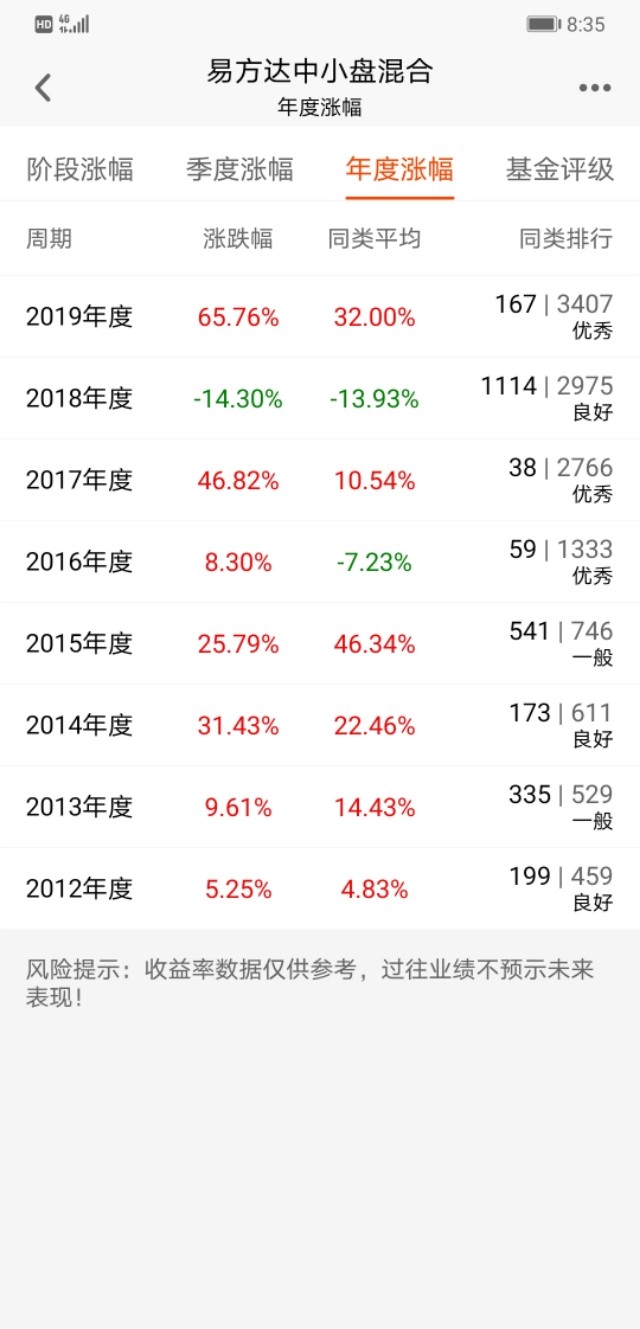This screenshot has height=1329, width=640.
Task: Select the 年度涨幅 tab
Action: pos(400,169)
